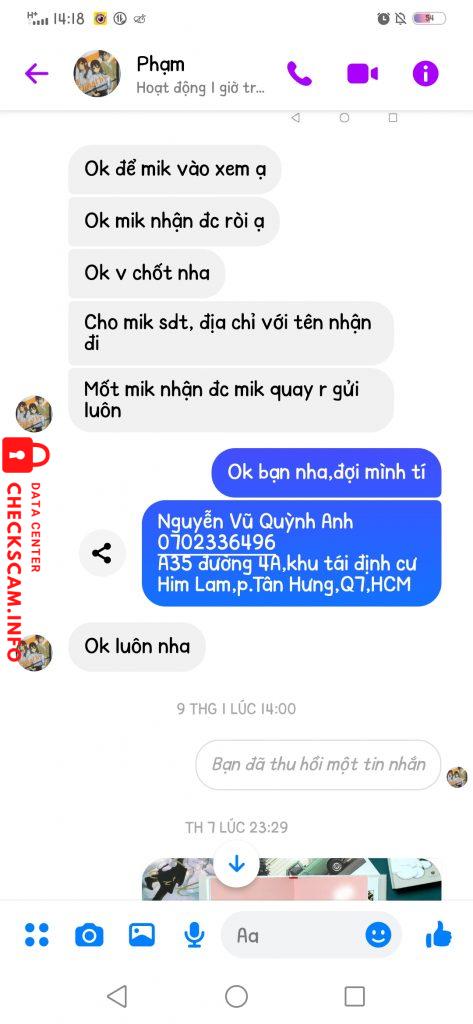The width and height of the screenshot is (473, 1024).
Task: Record a voice message with microphone
Action: tap(194, 936)
